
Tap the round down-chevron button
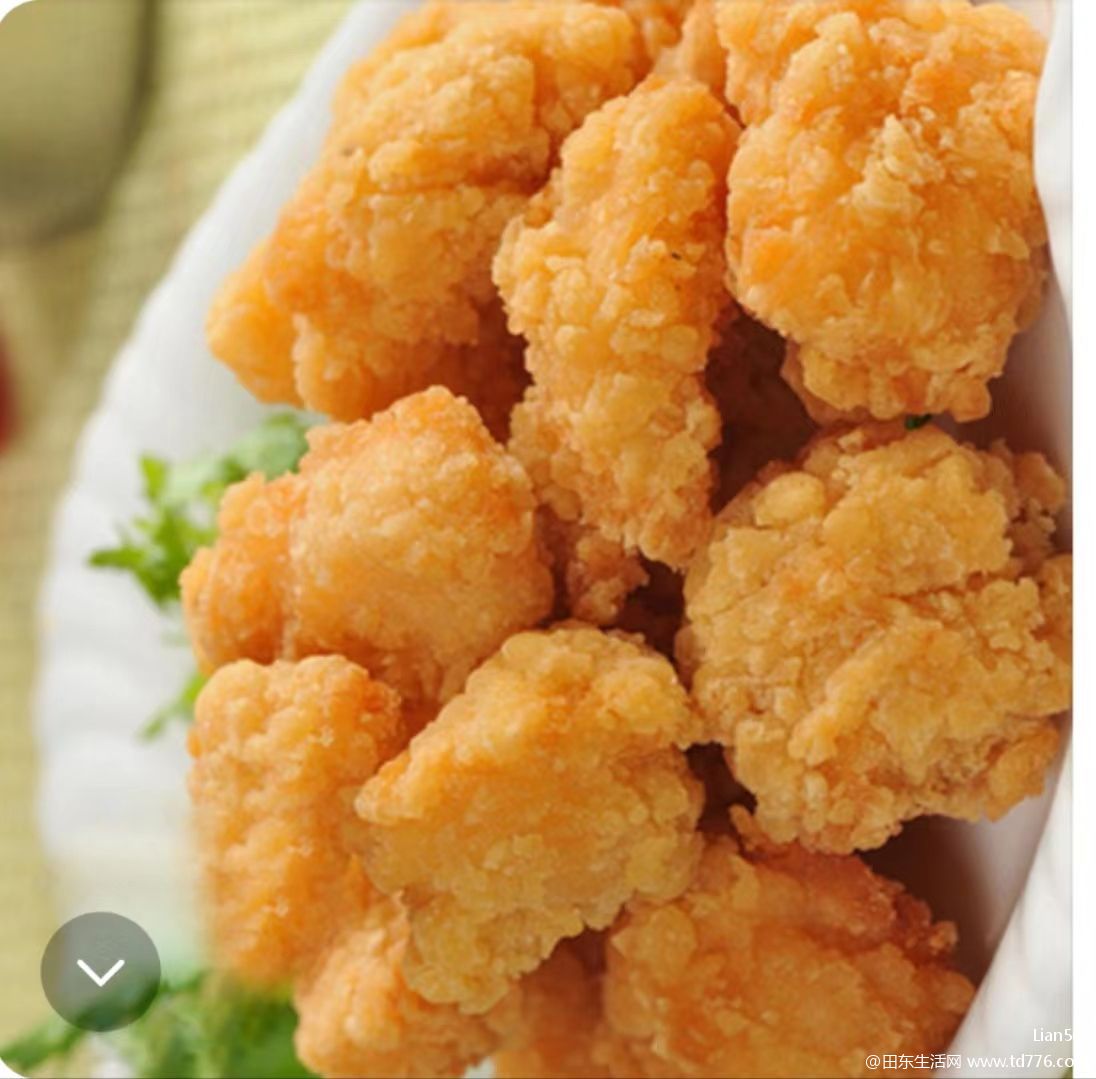100,971
